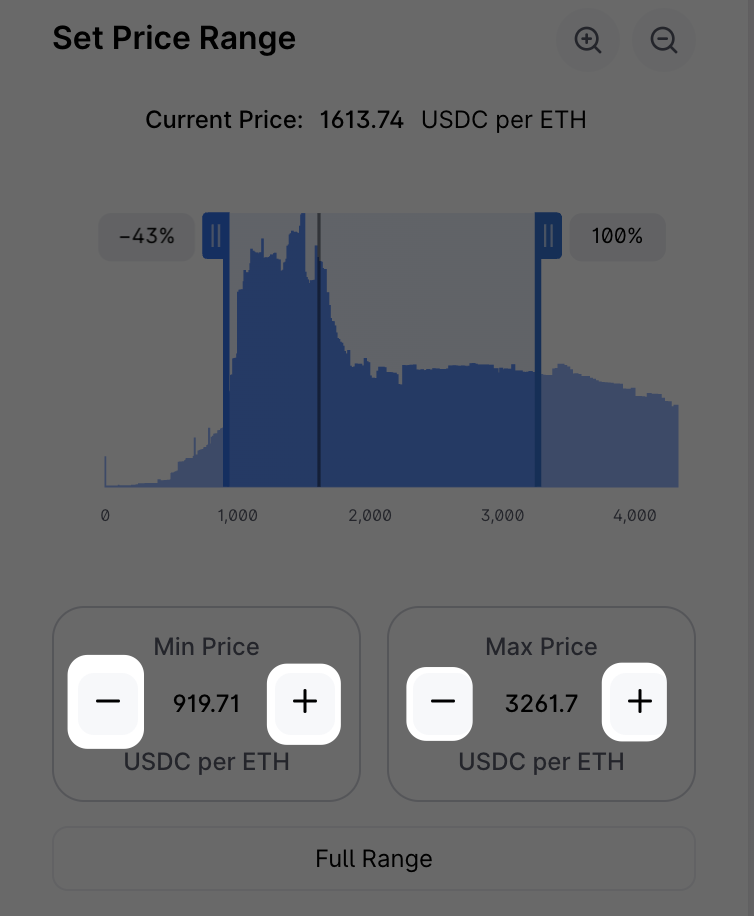Select the Full Range option
754x916 pixels.
(373, 858)
